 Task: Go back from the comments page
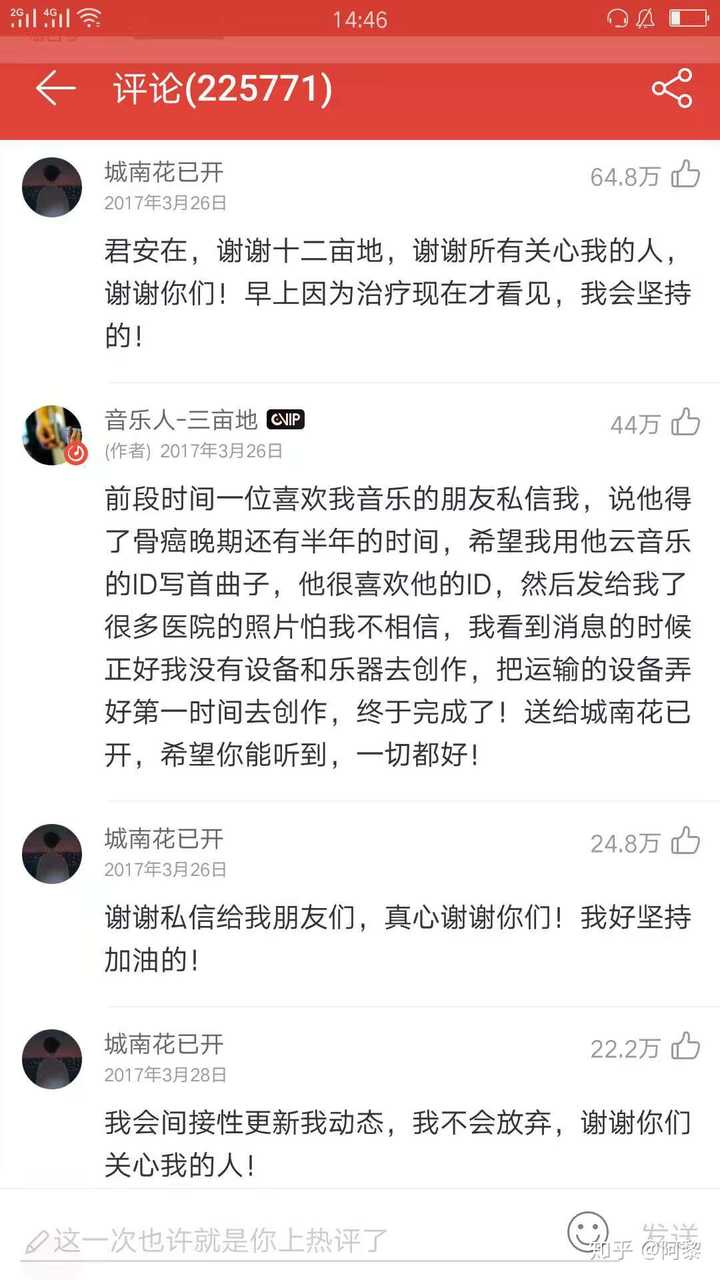click(56, 89)
